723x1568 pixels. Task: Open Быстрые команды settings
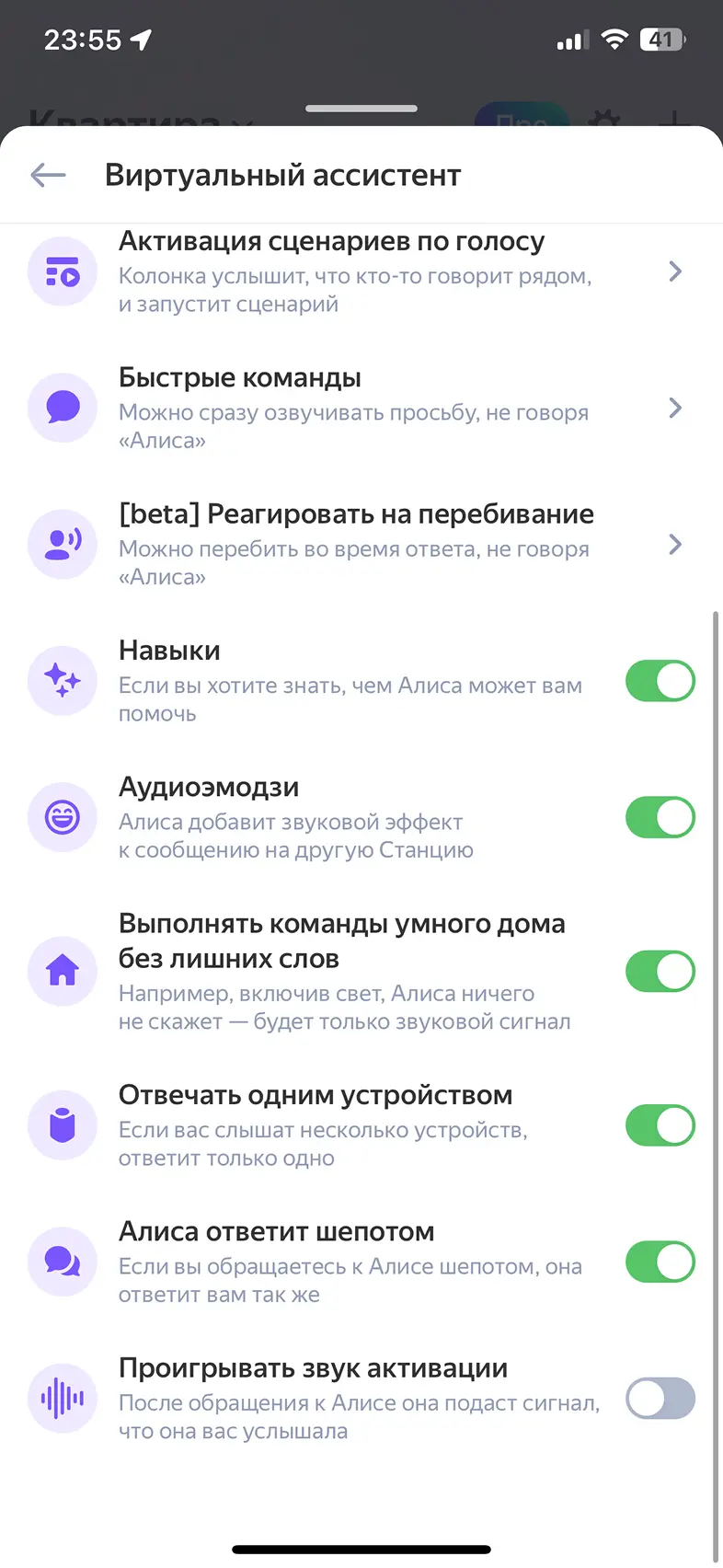point(359,408)
